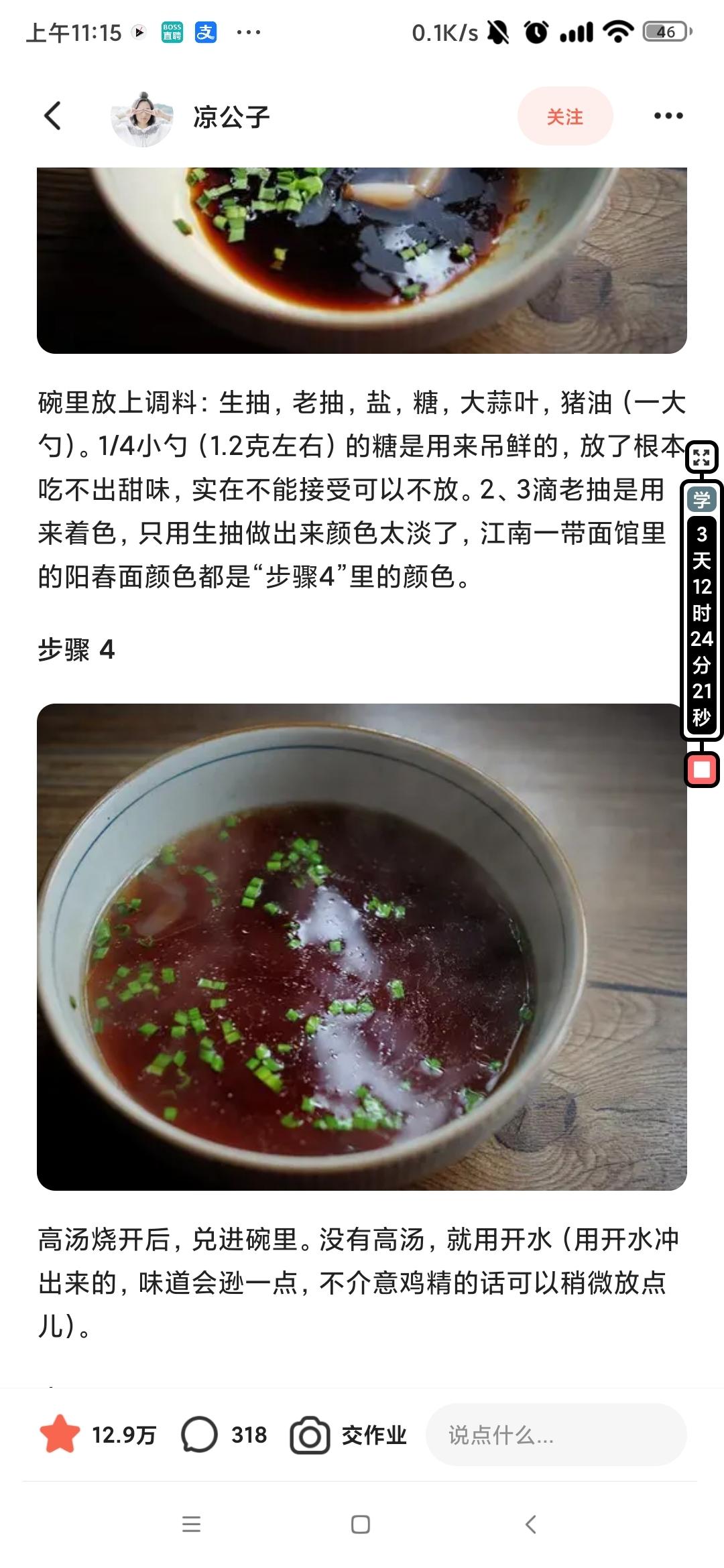Tap the back arrow to exit the recipe
The height and width of the screenshot is (1568, 724).
(x=54, y=115)
